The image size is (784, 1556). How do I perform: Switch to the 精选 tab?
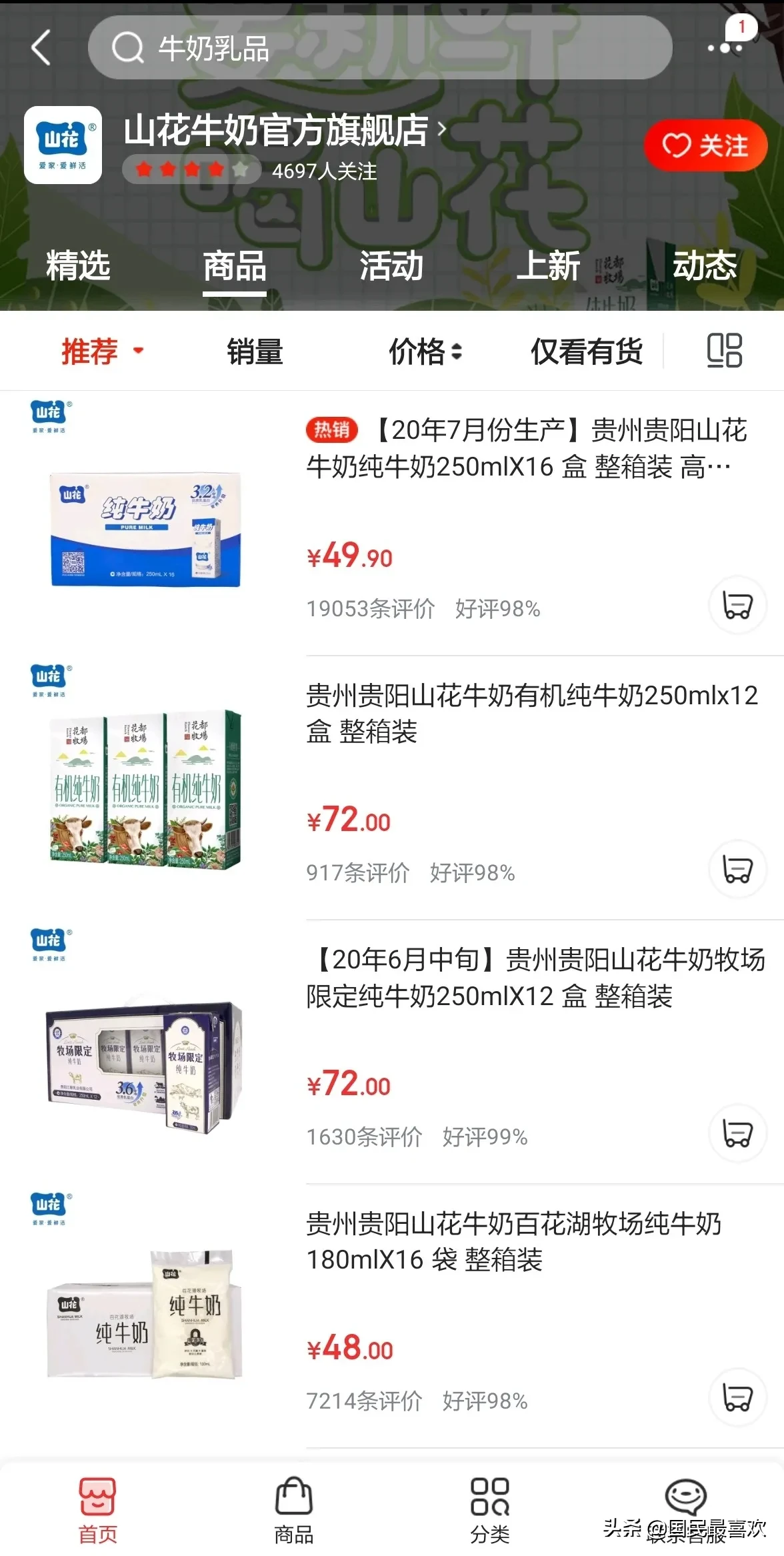78,265
